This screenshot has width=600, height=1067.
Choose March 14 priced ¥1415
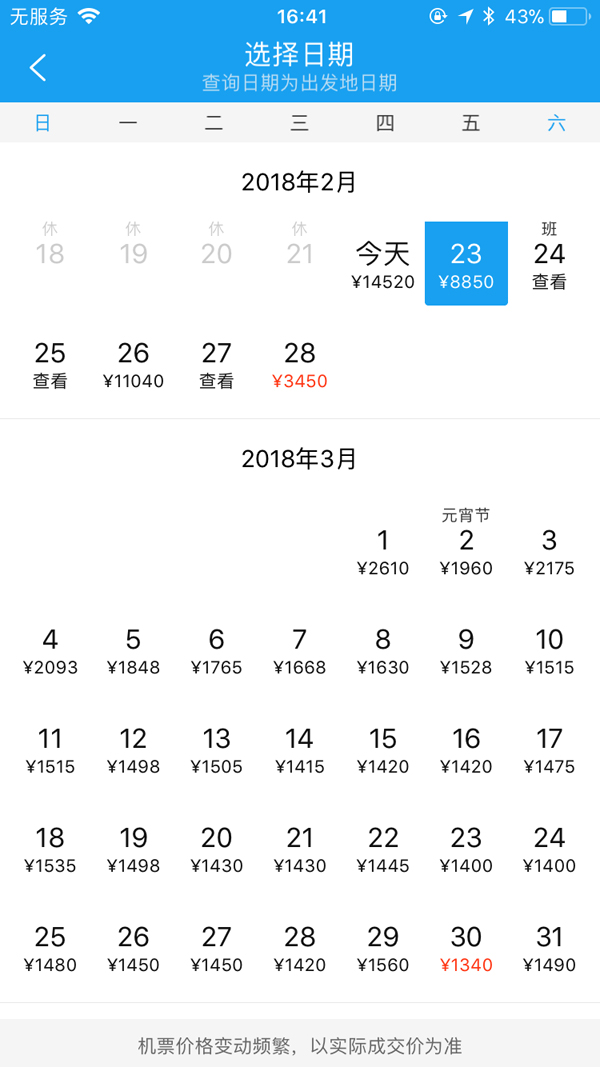(300, 750)
